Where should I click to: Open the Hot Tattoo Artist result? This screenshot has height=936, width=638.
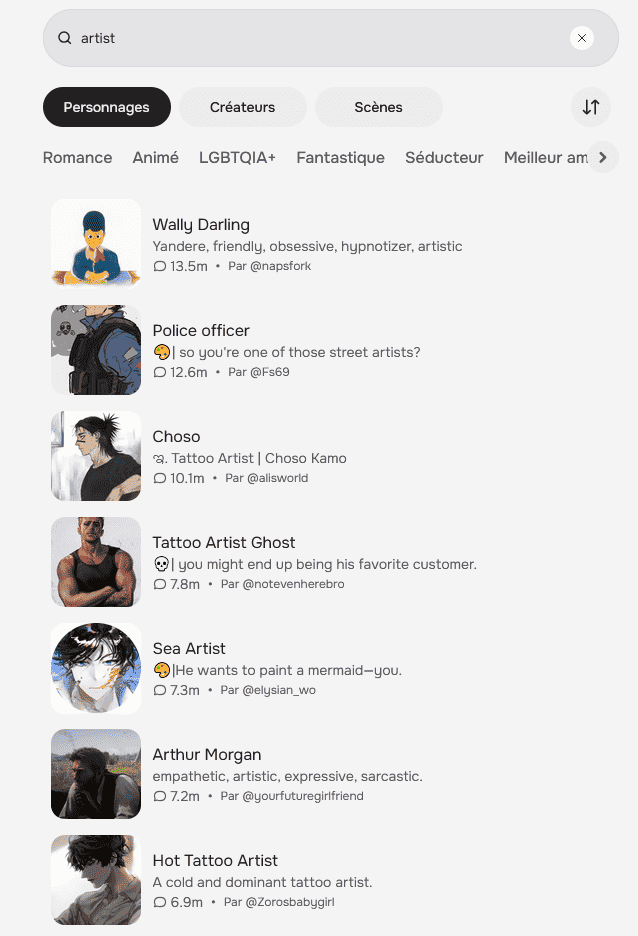click(215, 861)
